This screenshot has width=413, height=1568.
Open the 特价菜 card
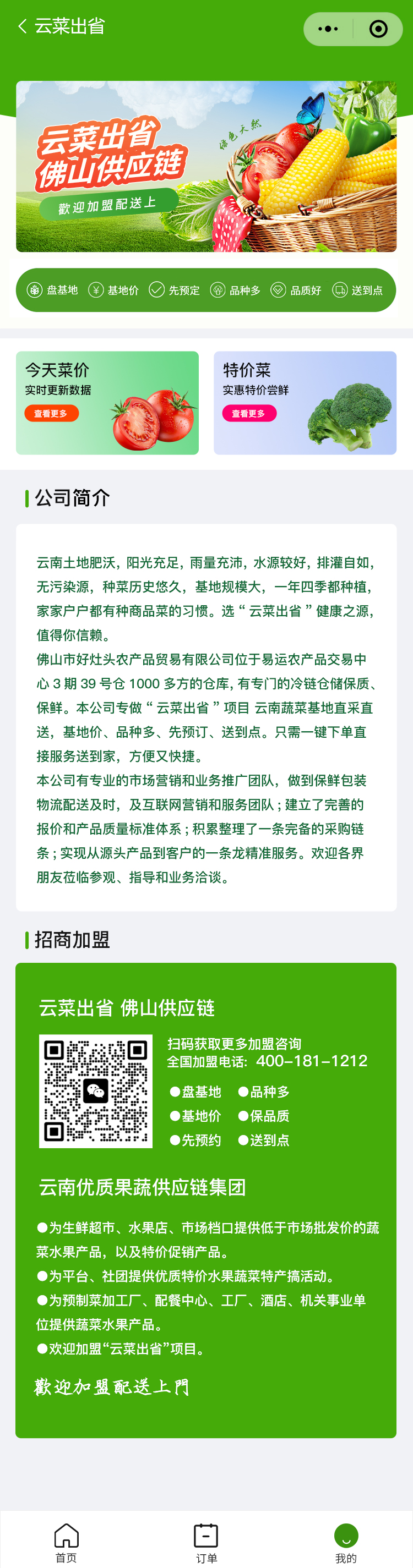click(x=305, y=402)
